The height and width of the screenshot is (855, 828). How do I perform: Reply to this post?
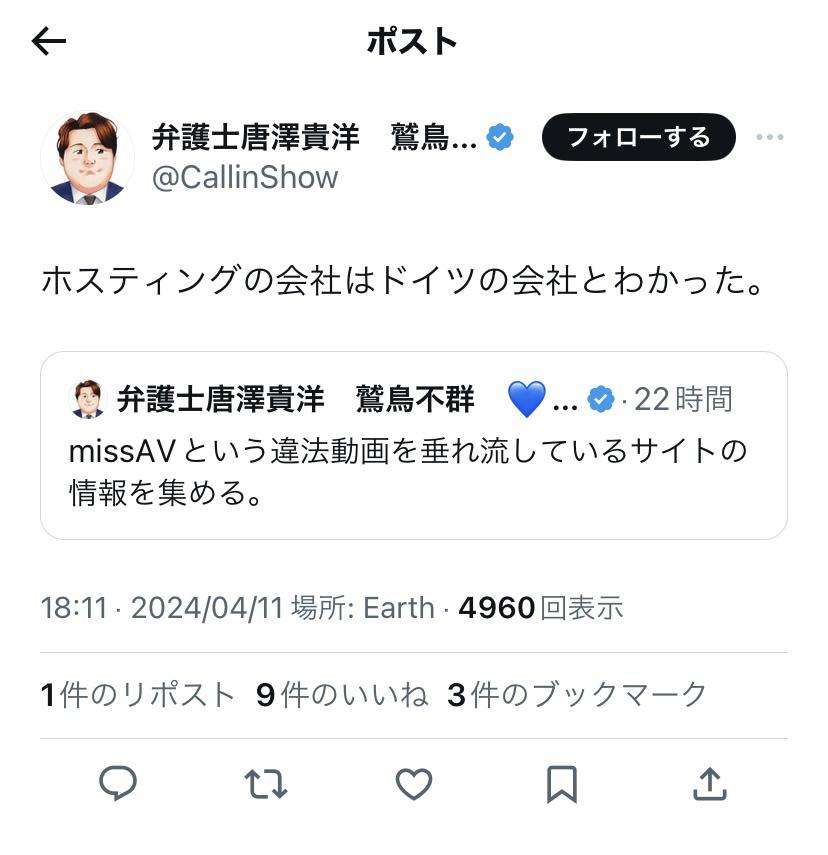[x=118, y=784]
